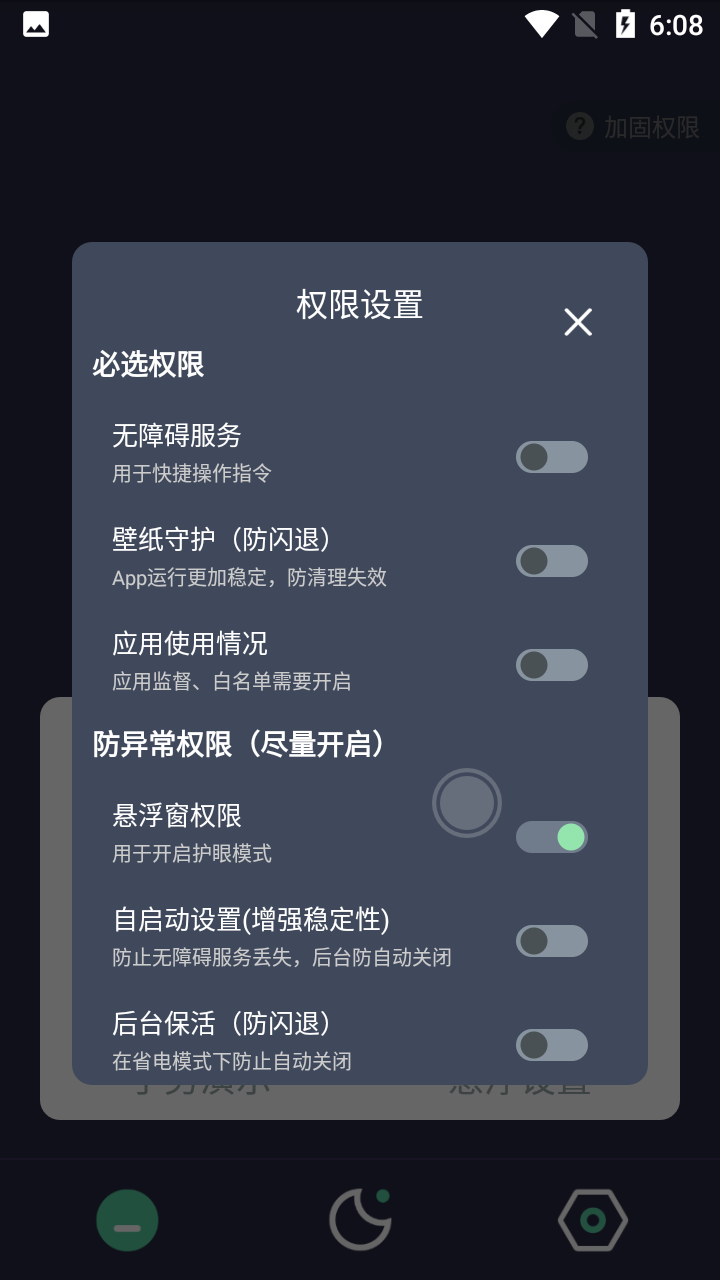Disable the 悬浮窗权限 switch
The width and height of the screenshot is (720, 1280).
click(x=552, y=837)
